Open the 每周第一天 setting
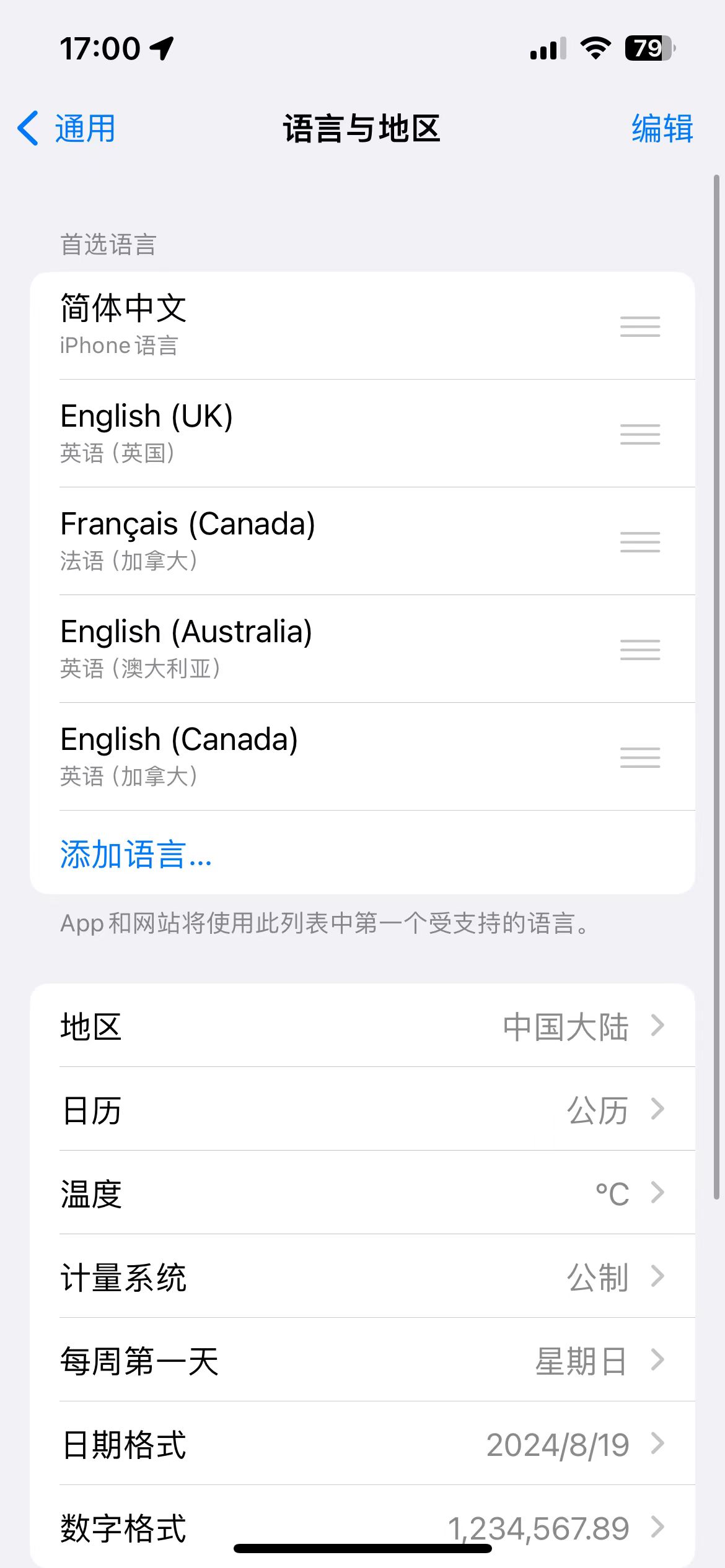Screen dimensions: 725x1568 point(362,1361)
